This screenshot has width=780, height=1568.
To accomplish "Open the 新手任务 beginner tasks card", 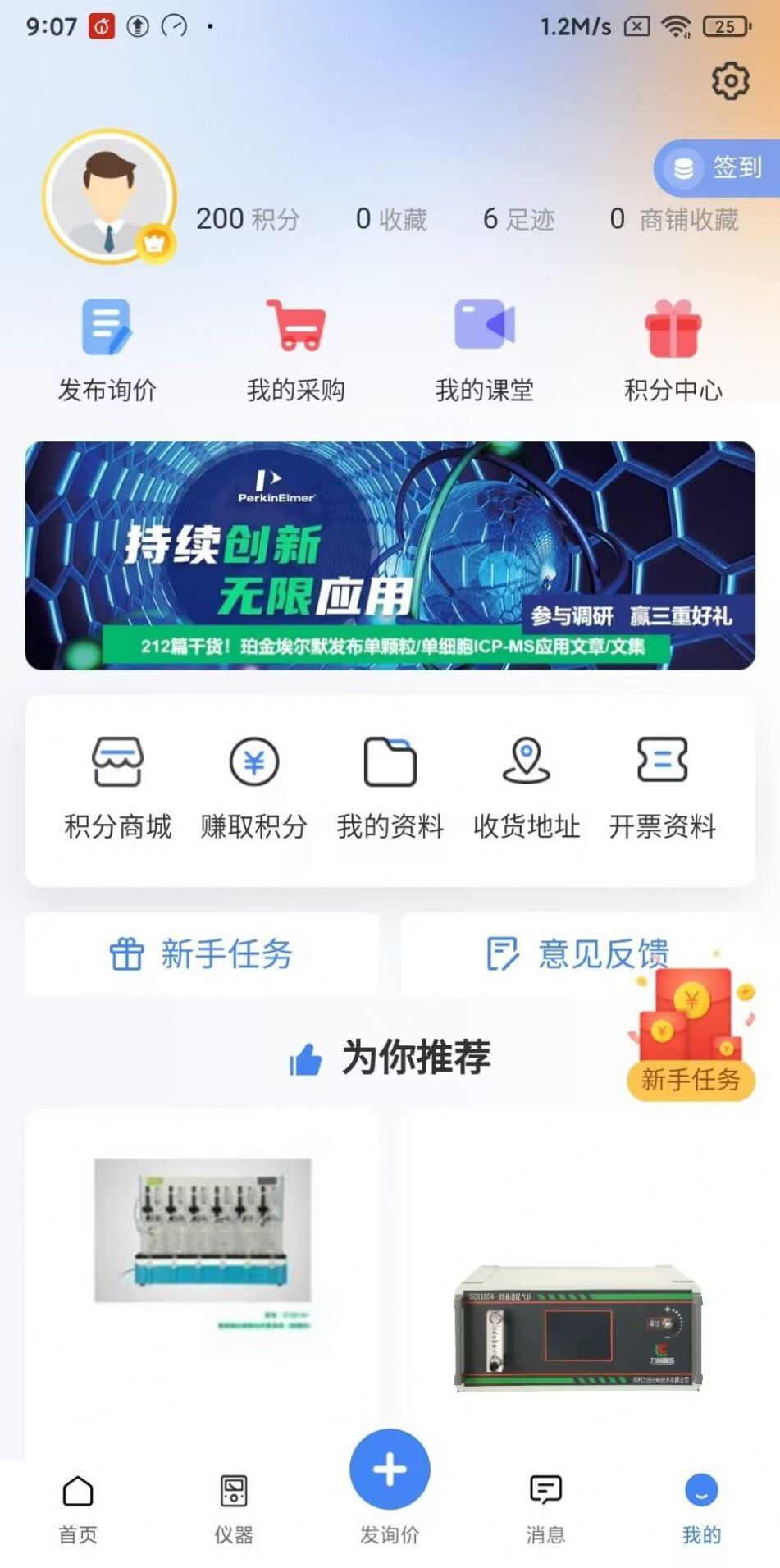I will 201,954.
